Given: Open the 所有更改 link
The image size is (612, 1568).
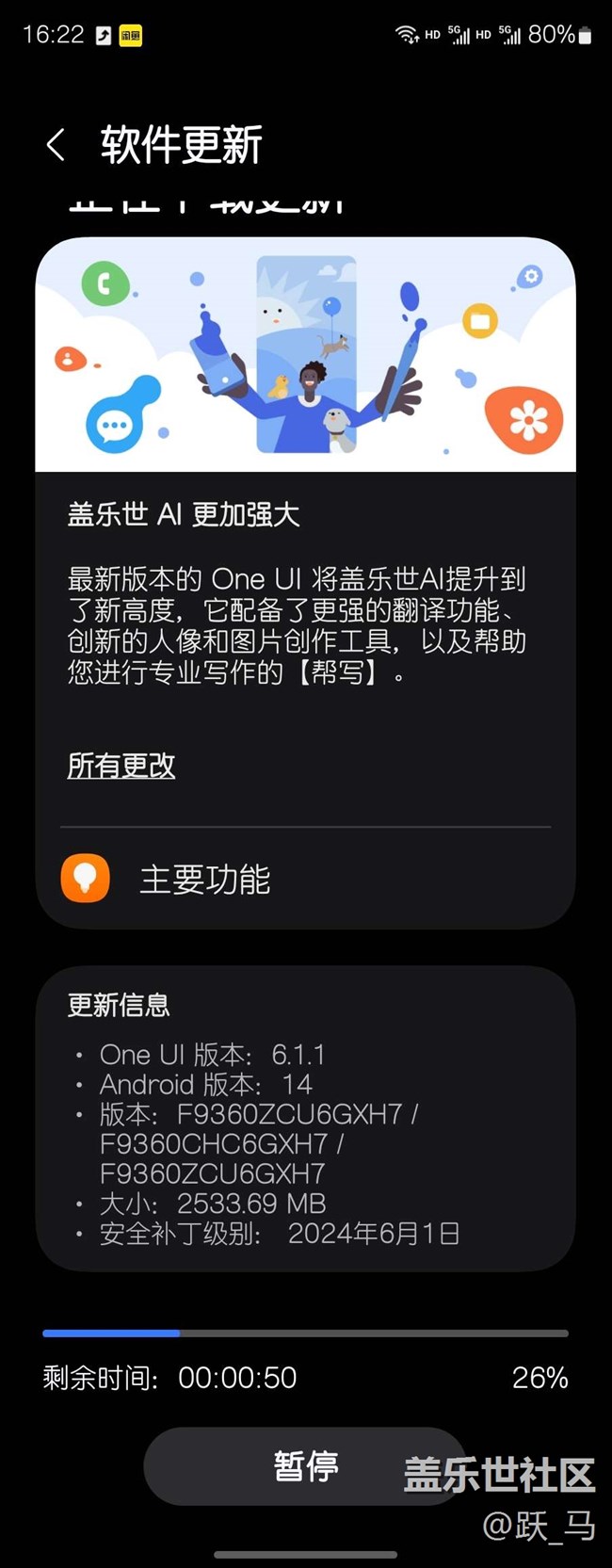Looking at the screenshot, I should pos(121,765).
